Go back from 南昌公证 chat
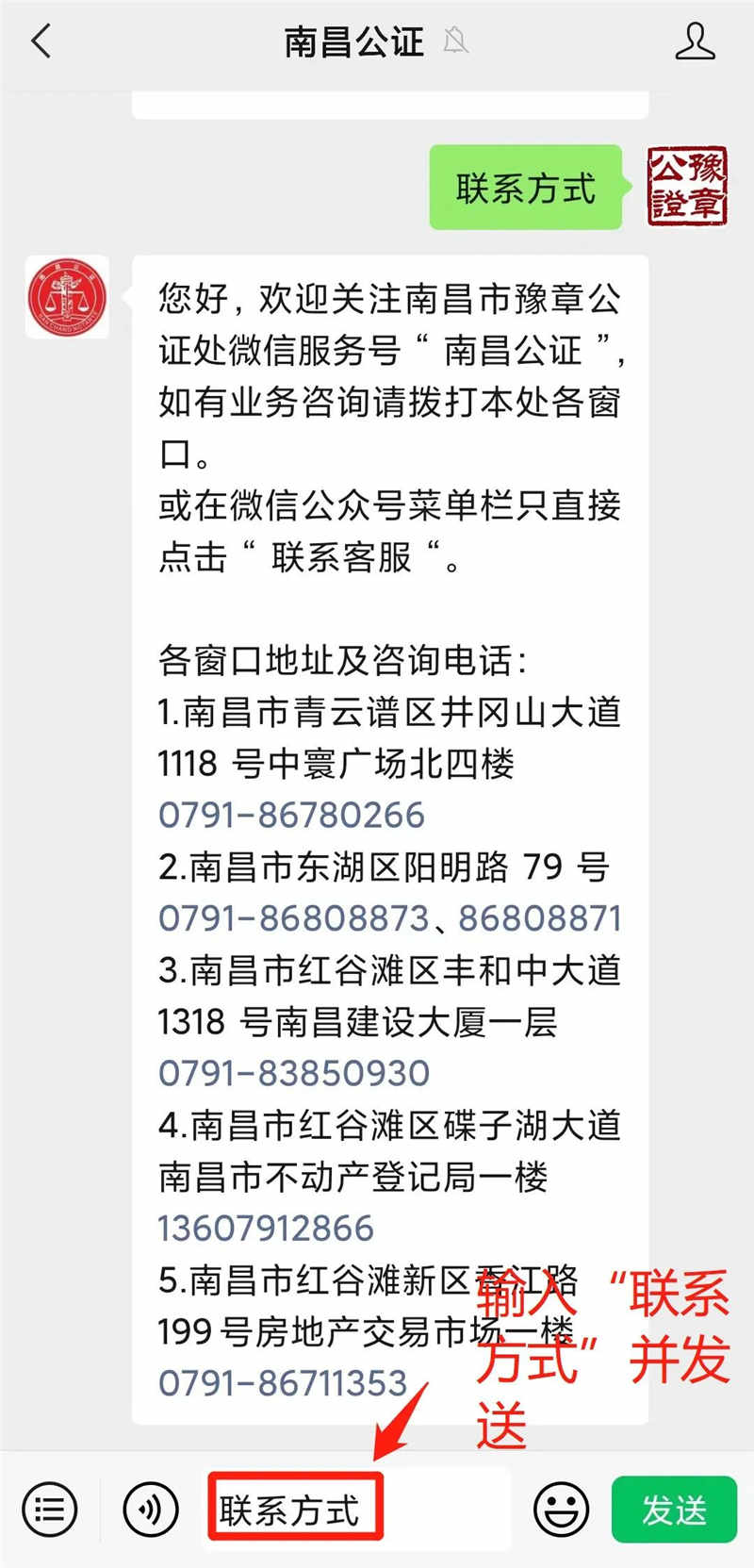Screen dimensions: 754x1568 (41, 41)
